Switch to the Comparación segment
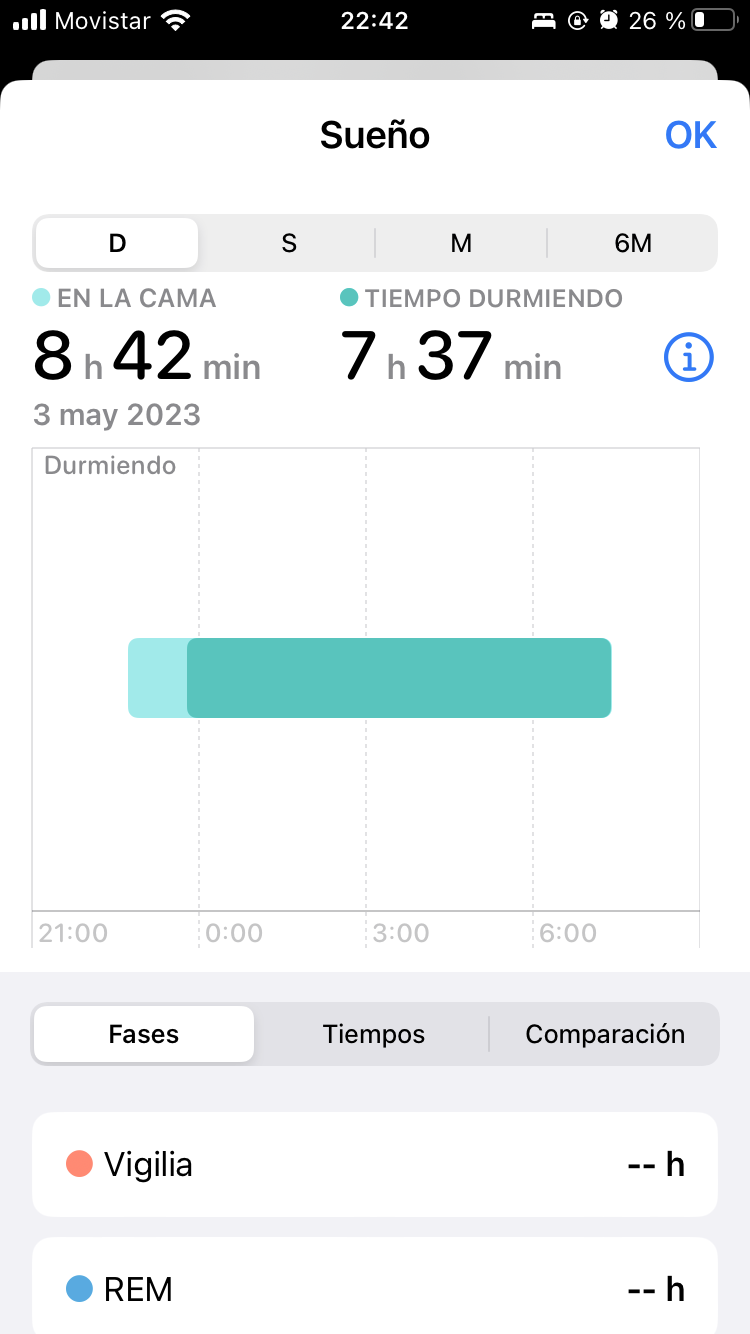Image resolution: width=750 pixels, height=1334 pixels. click(x=605, y=1034)
